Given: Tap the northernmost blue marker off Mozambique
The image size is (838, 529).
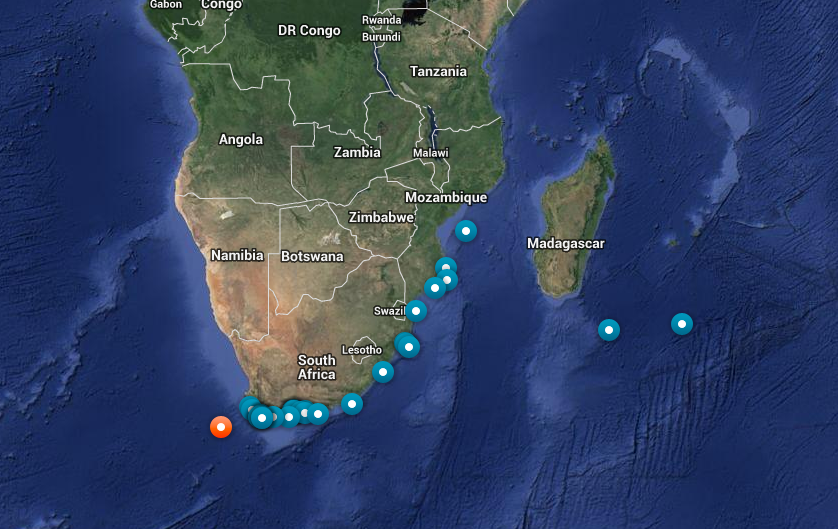Looking at the screenshot, I should (466, 231).
